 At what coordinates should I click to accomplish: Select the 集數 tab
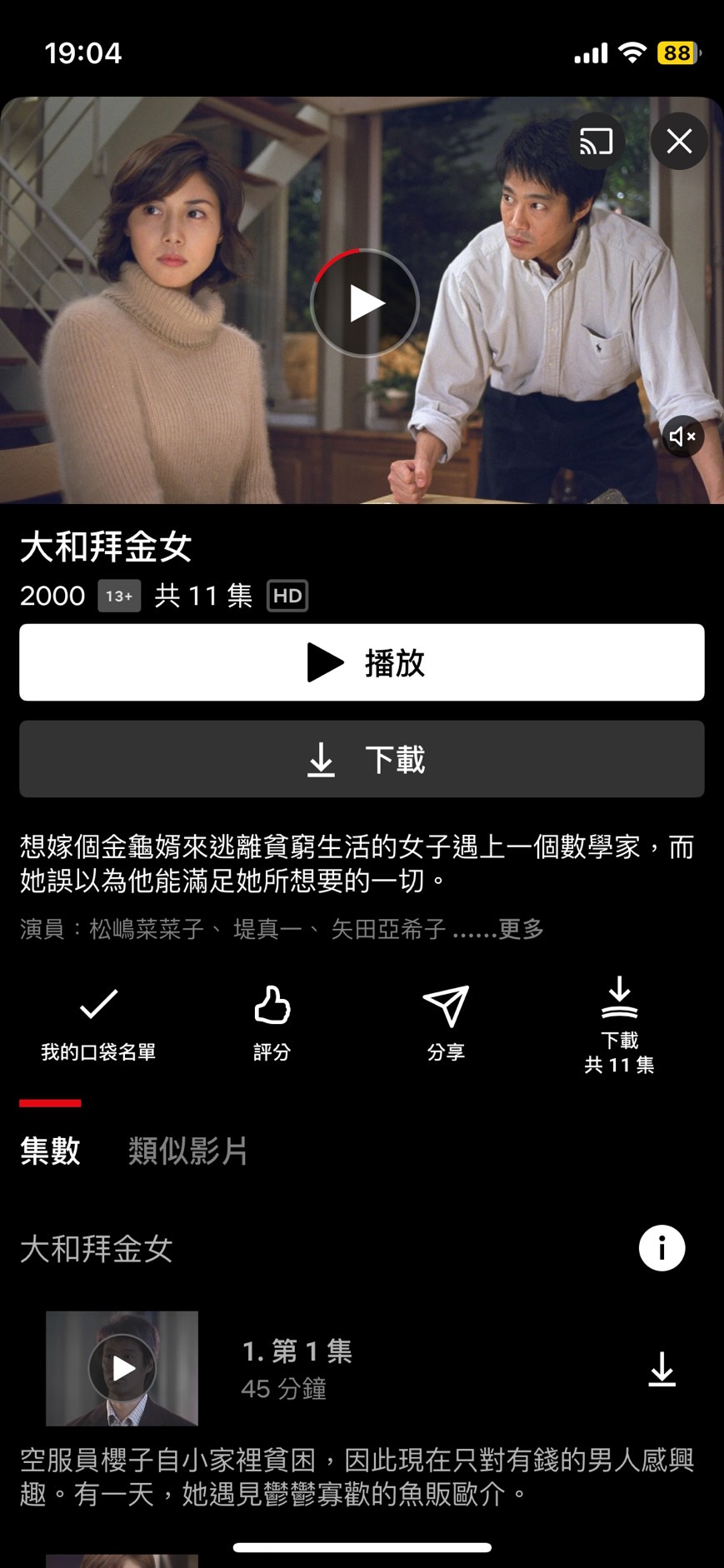pyautogui.click(x=50, y=1151)
